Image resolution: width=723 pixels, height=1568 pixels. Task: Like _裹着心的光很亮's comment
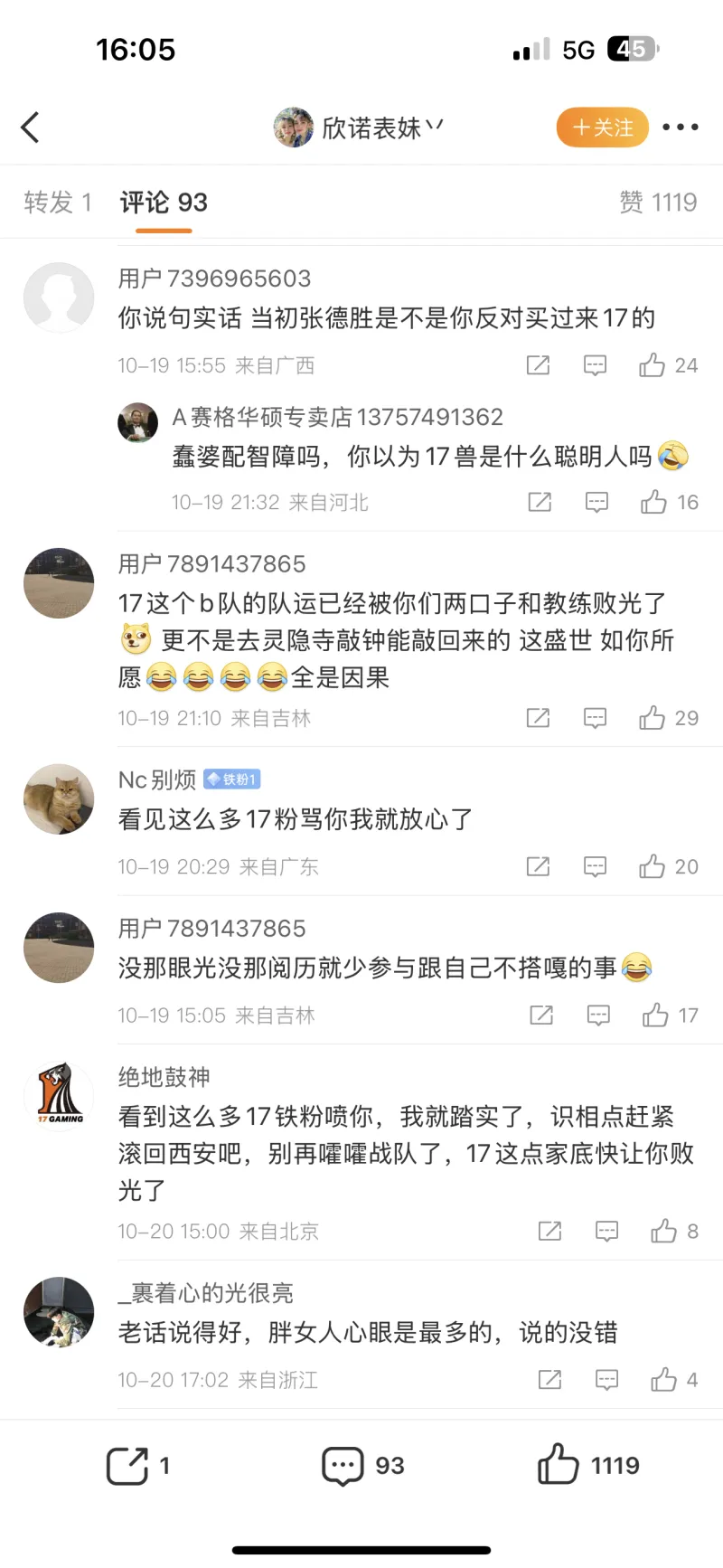pyautogui.click(x=664, y=1380)
